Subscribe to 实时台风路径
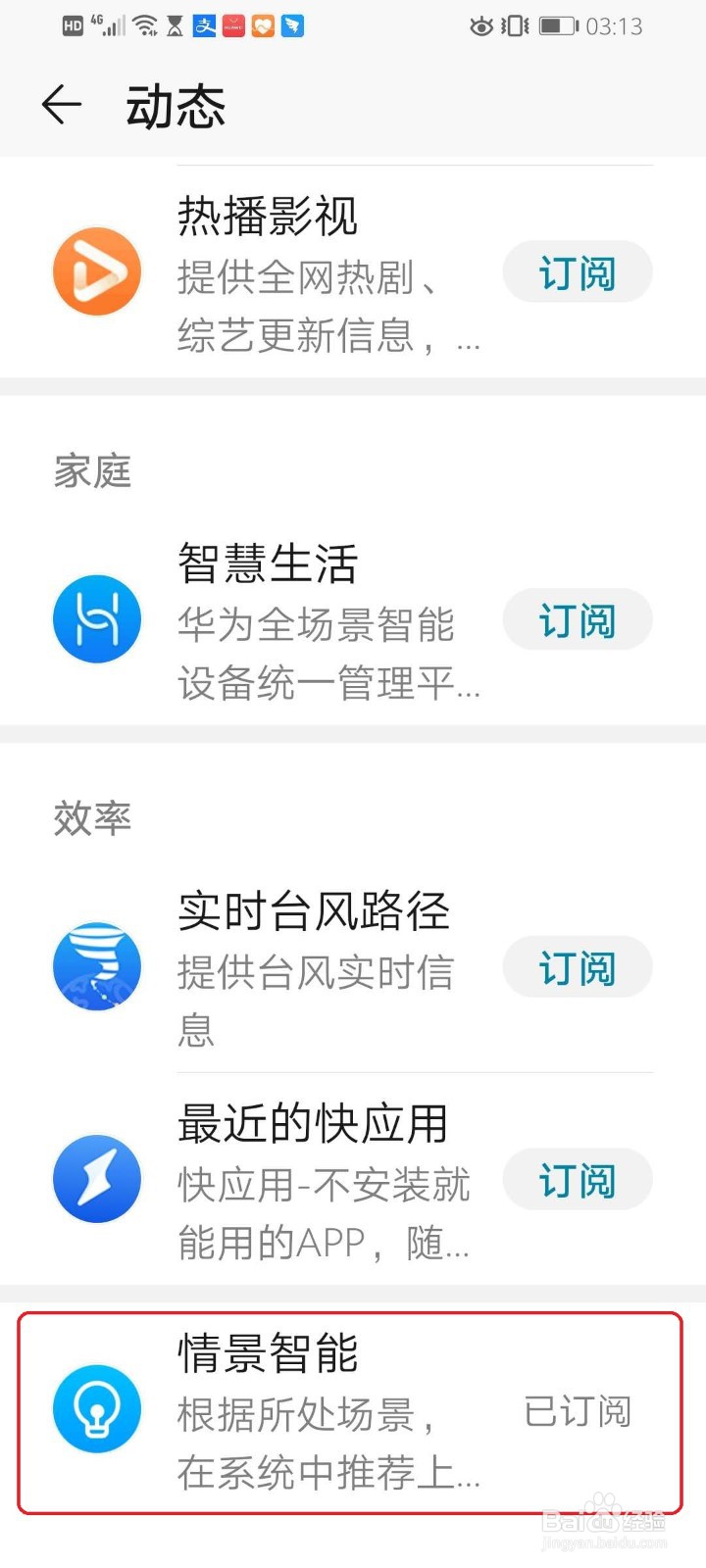Image resolution: width=706 pixels, height=1568 pixels. click(x=578, y=966)
